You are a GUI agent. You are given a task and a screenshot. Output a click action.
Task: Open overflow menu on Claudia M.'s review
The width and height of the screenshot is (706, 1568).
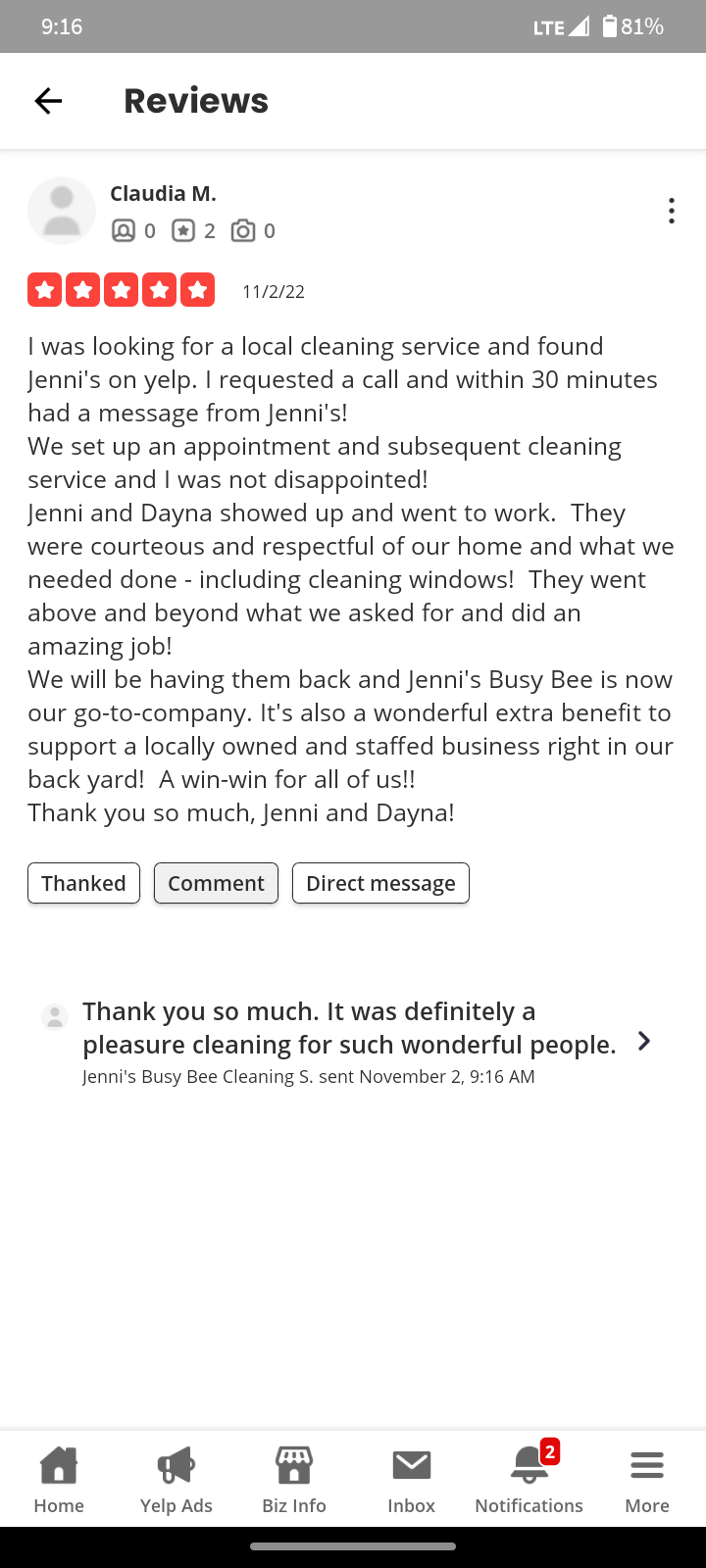coord(671,211)
